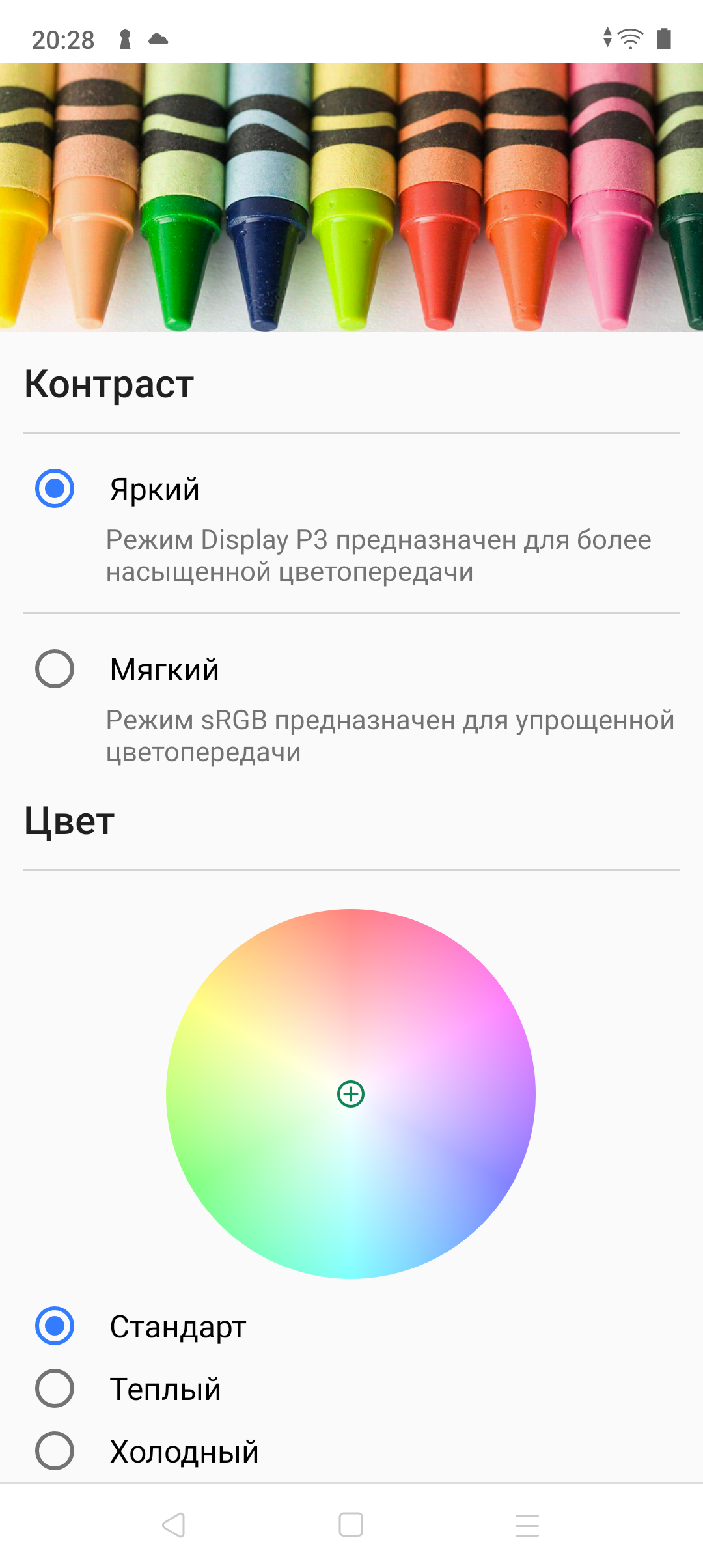Switch color temperature to Теплый
Image resolution: width=703 pixels, height=1568 pixels.
55,1389
